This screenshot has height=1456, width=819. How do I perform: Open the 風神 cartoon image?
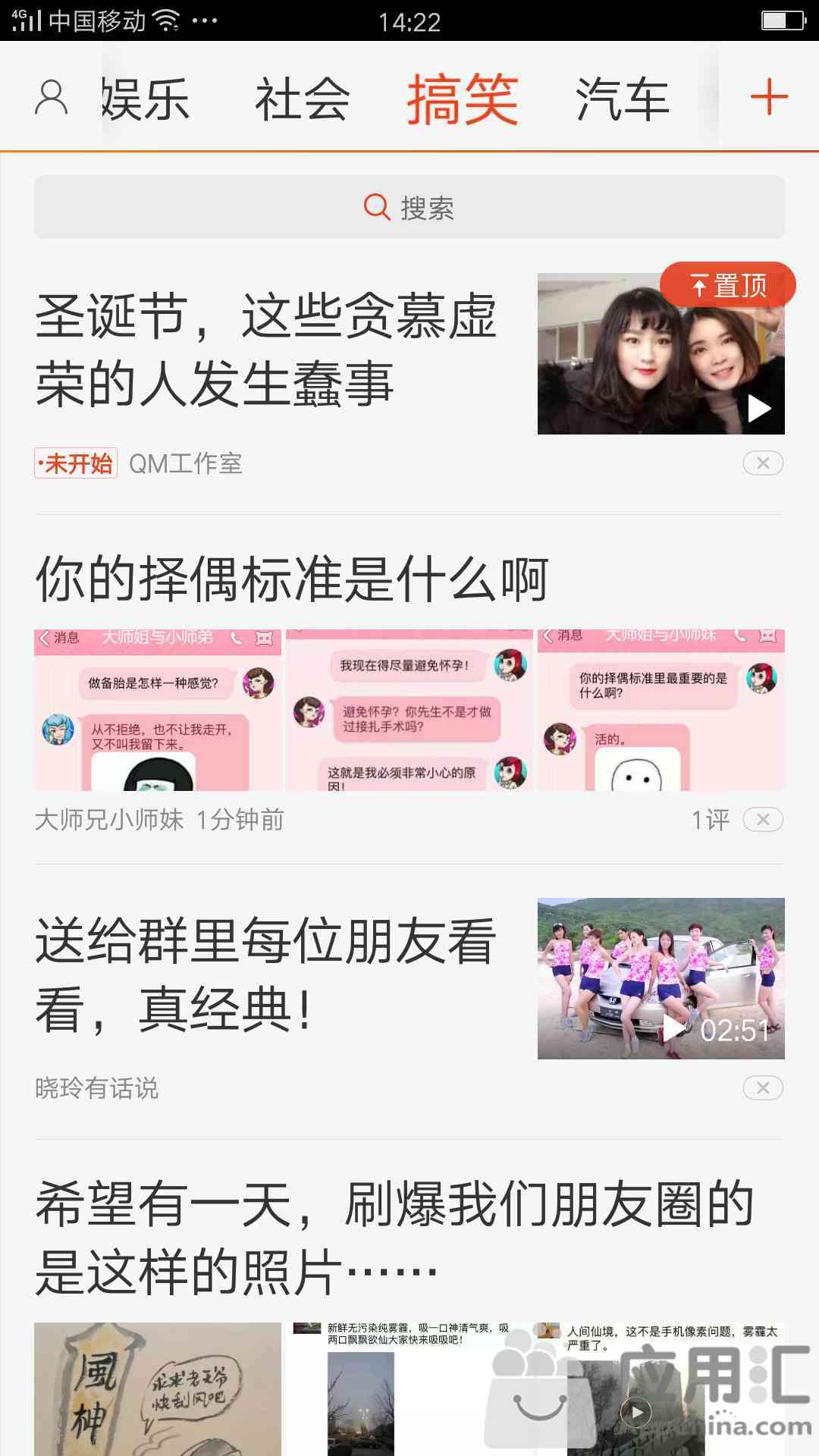[157, 1388]
